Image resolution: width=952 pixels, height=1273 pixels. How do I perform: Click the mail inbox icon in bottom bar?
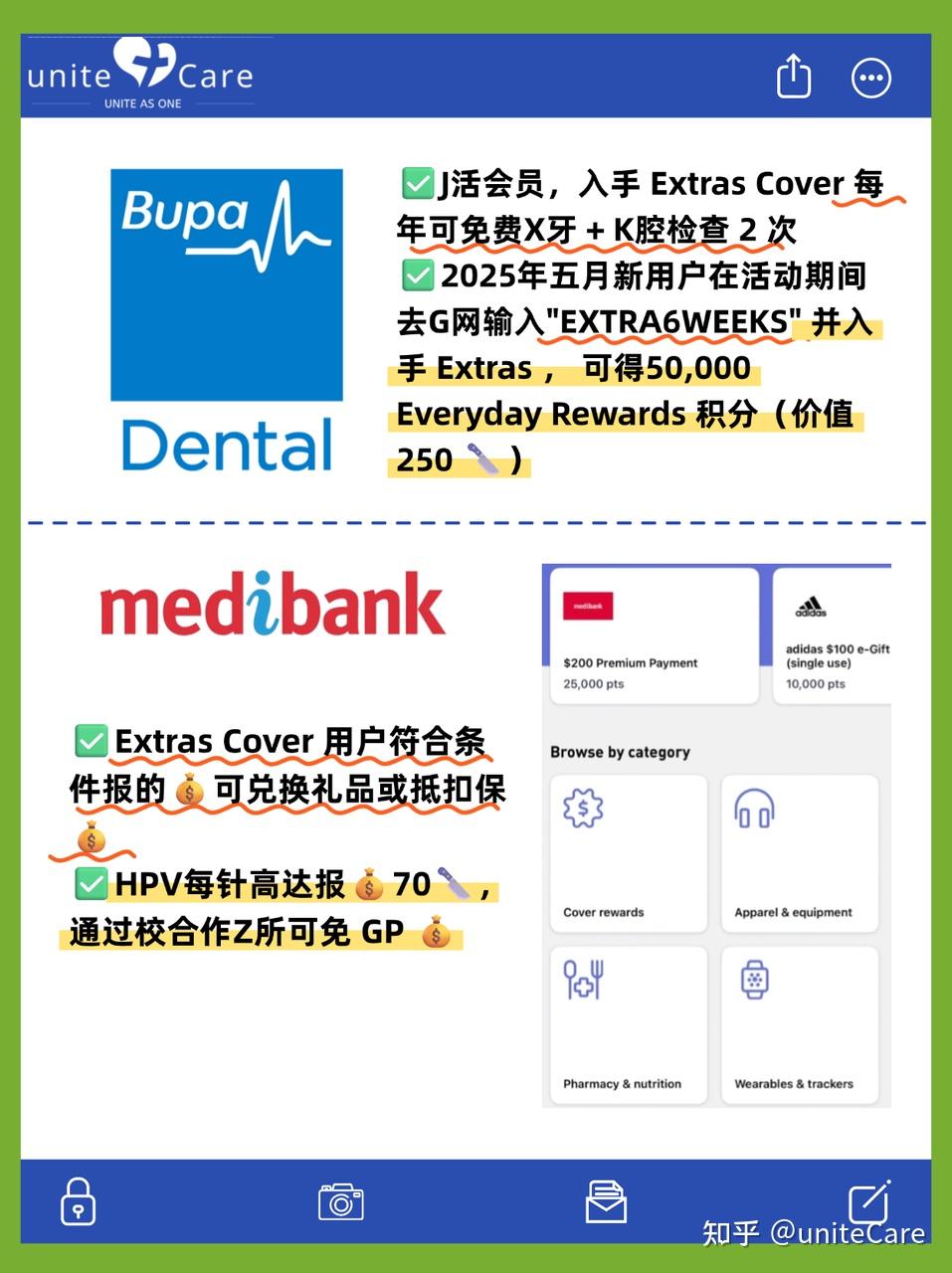tap(608, 1201)
